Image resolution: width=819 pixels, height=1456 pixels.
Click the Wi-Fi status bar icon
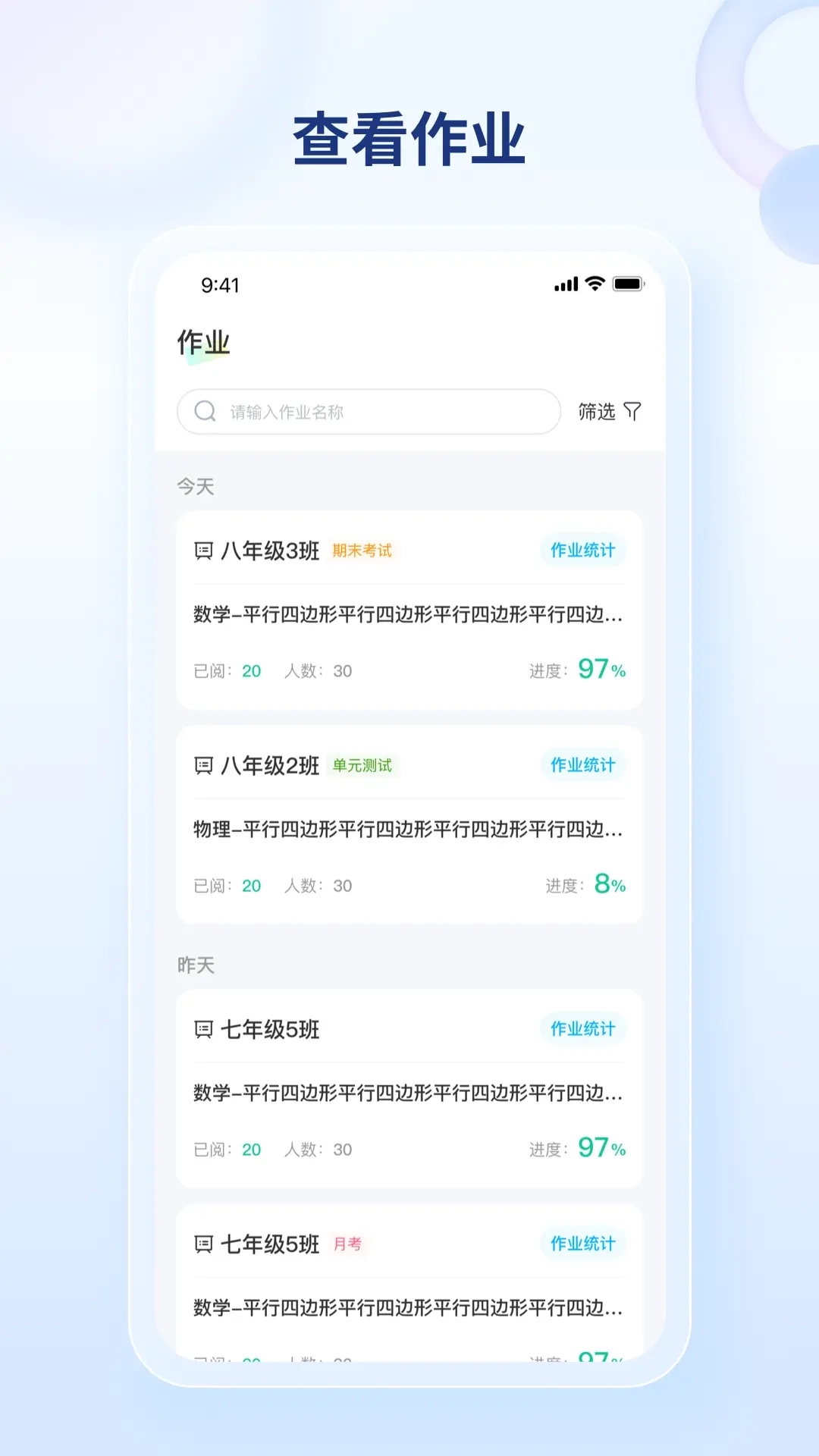point(595,284)
